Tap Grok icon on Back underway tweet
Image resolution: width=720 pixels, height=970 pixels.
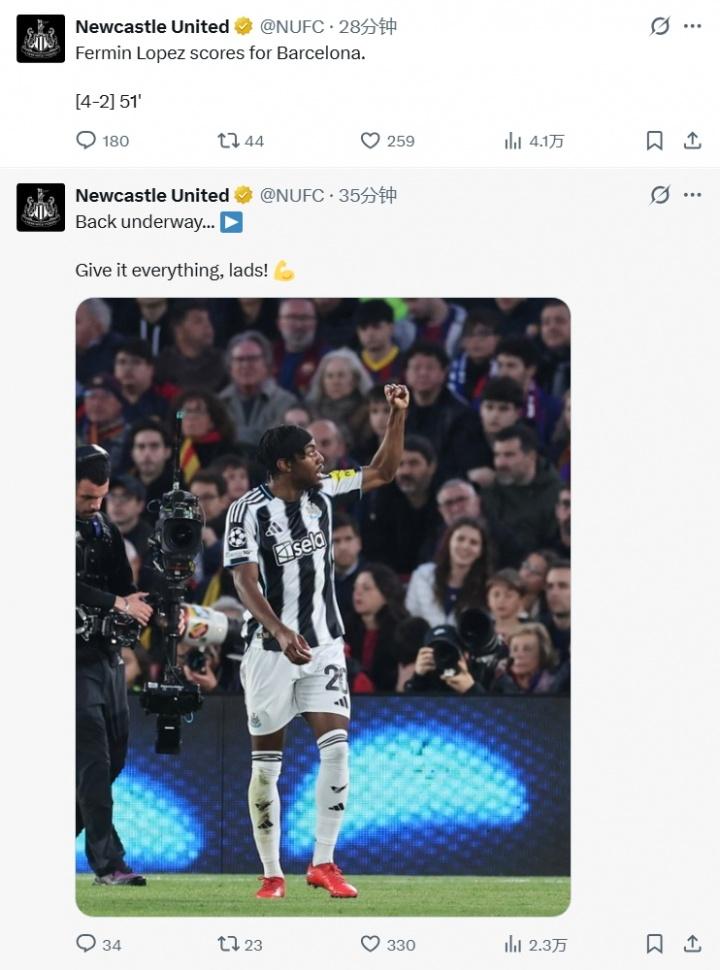pos(659,195)
